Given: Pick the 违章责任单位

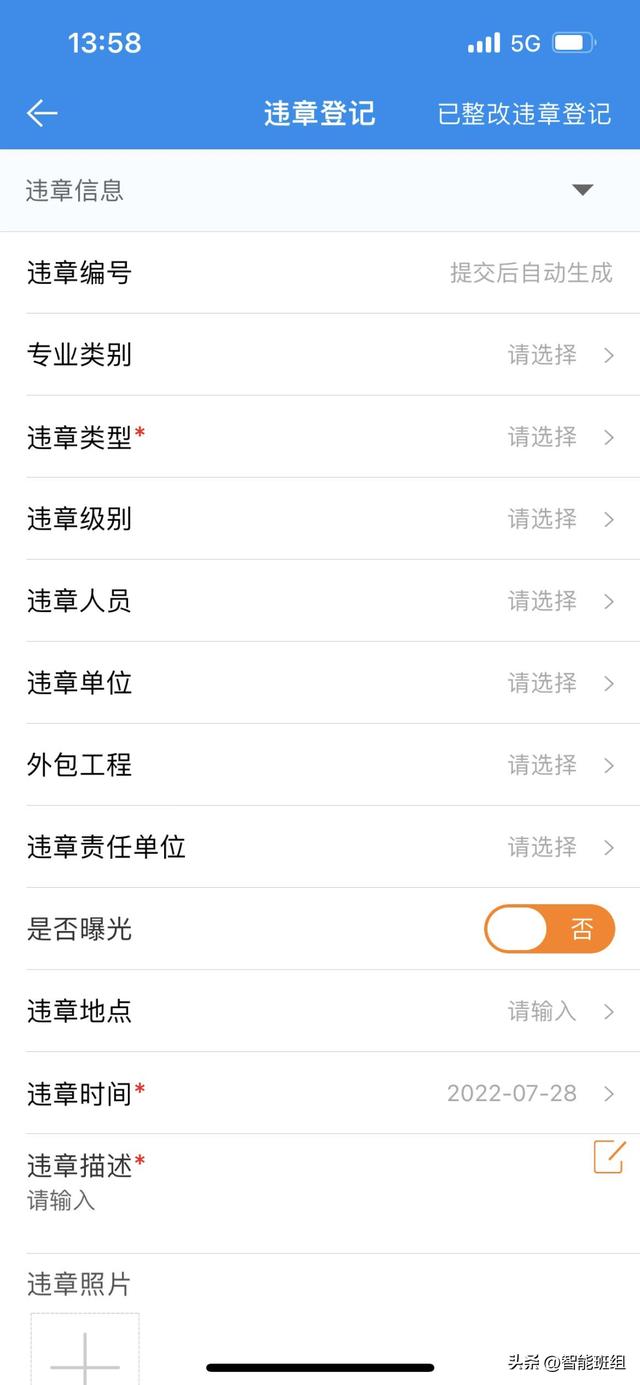Looking at the screenshot, I should (558, 847).
